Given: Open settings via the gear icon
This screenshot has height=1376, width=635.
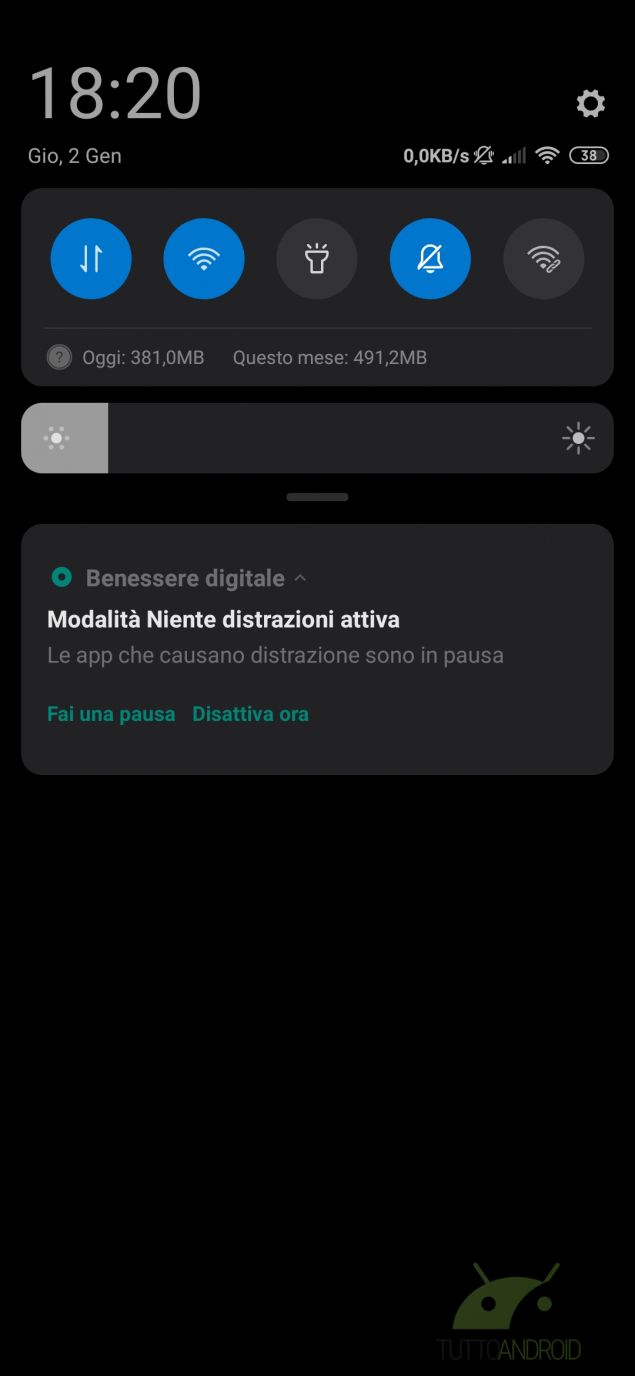Looking at the screenshot, I should (x=591, y=103).
